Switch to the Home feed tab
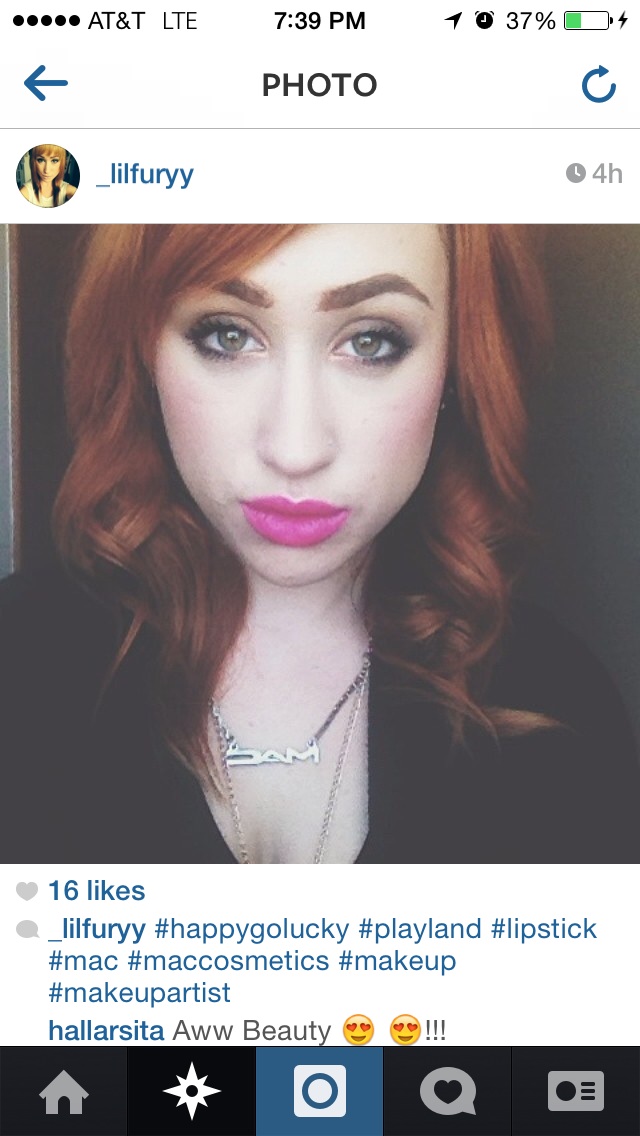Screen dimensions: 640x1136 point(64,1091)
